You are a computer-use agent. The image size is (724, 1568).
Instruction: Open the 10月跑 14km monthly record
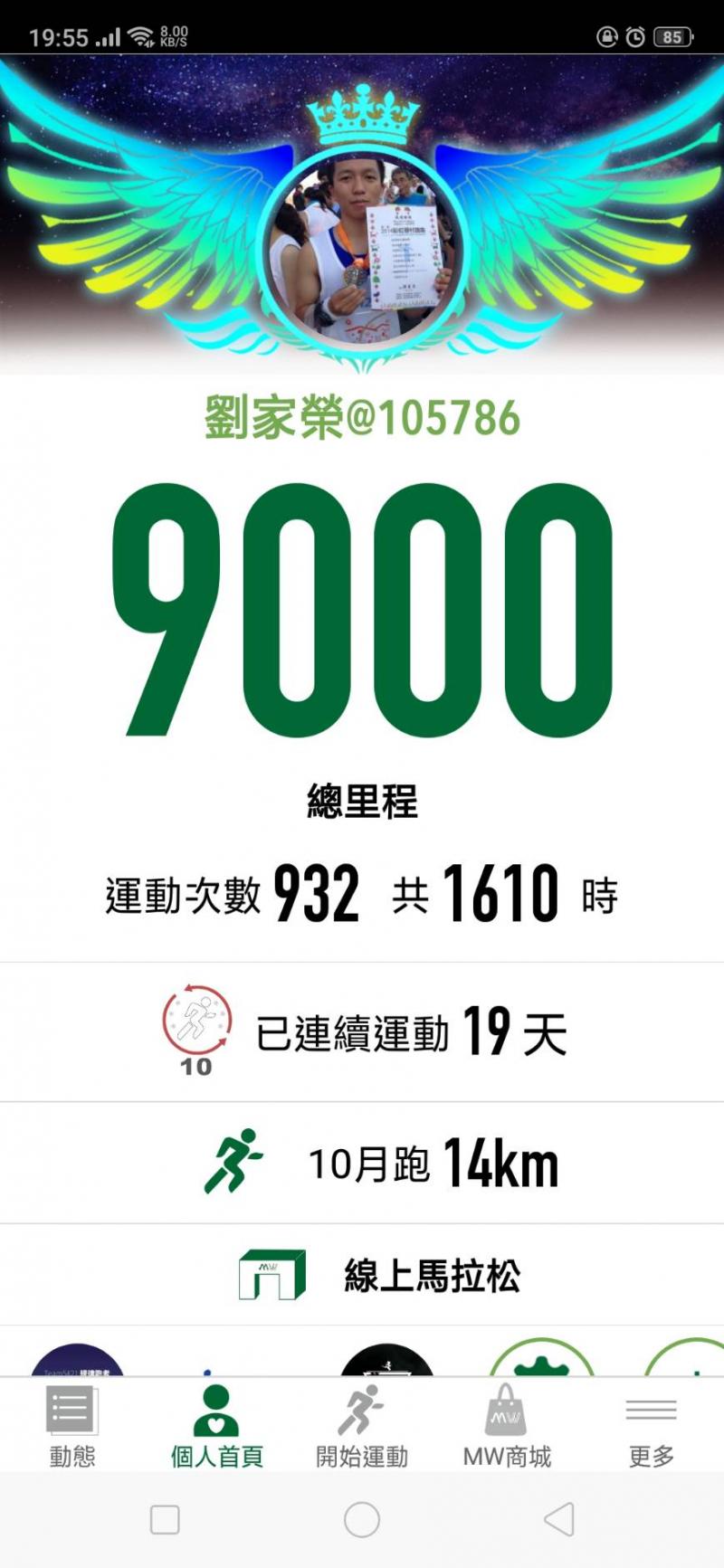pos(362,1164)
